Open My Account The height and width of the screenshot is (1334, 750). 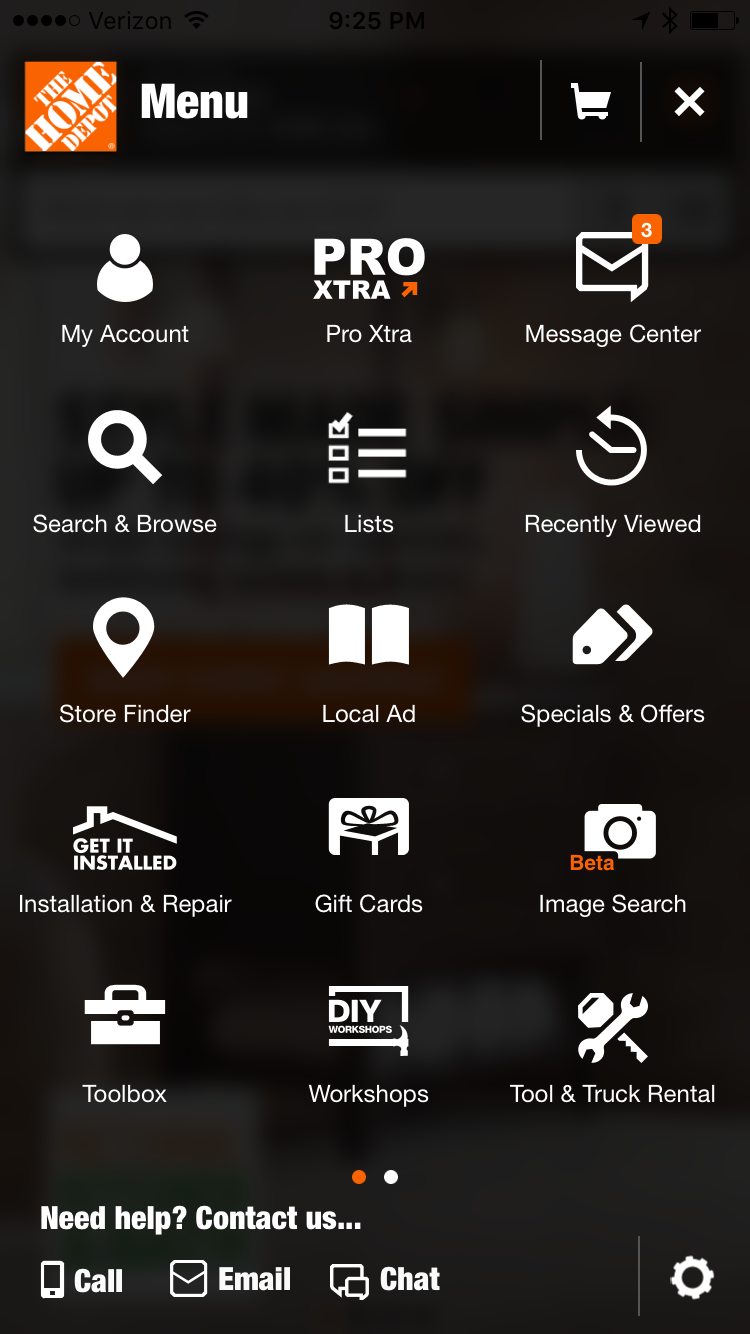coord(124,285)
